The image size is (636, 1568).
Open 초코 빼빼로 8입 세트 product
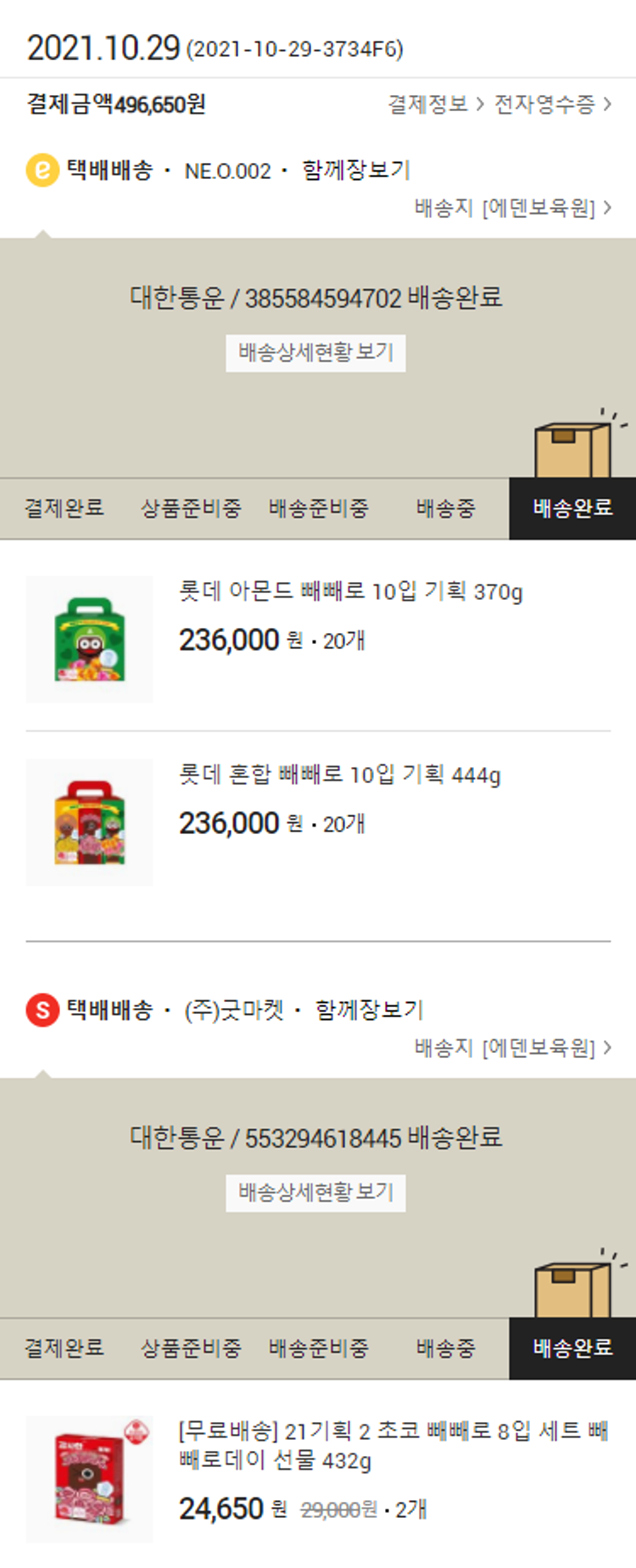click(393, 1445)
